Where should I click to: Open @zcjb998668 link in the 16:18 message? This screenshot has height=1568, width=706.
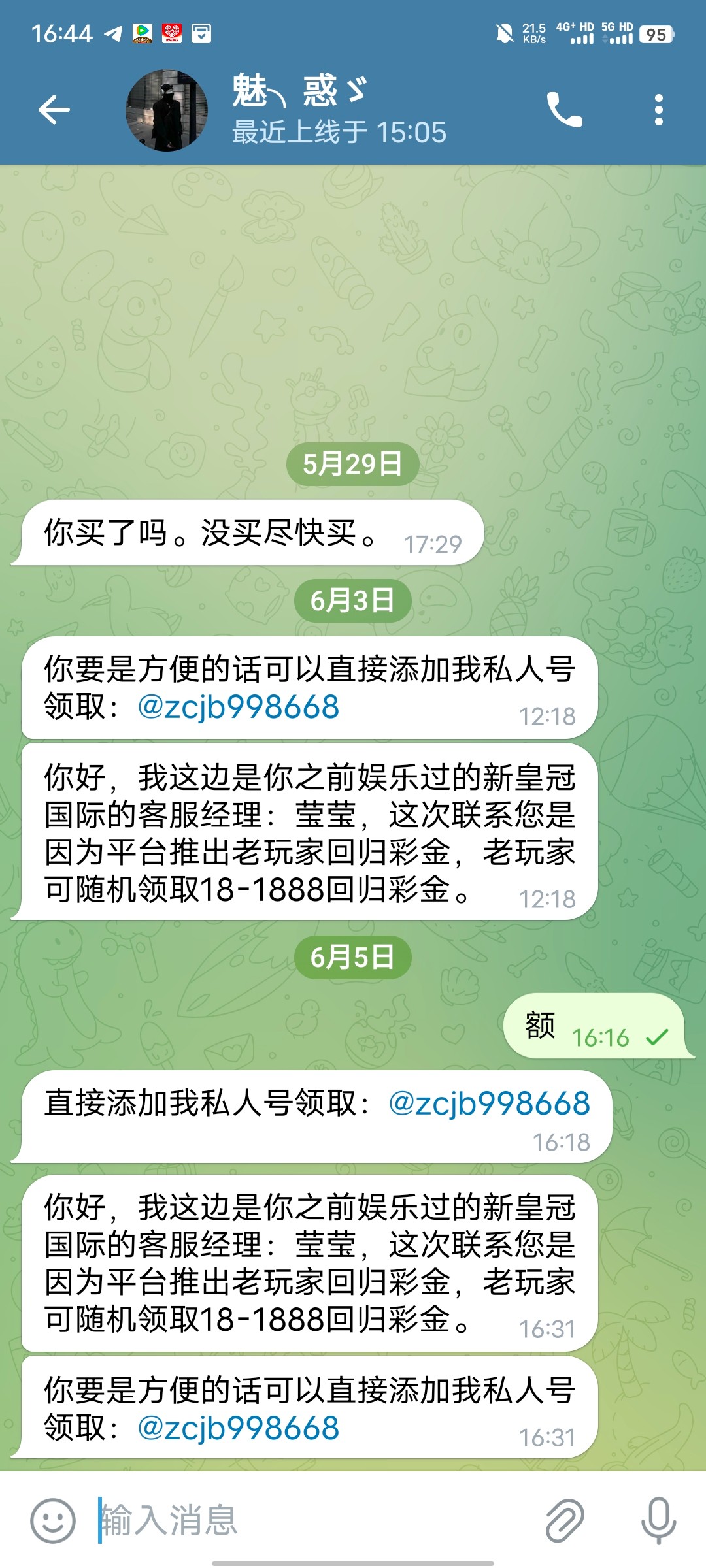489,1103
